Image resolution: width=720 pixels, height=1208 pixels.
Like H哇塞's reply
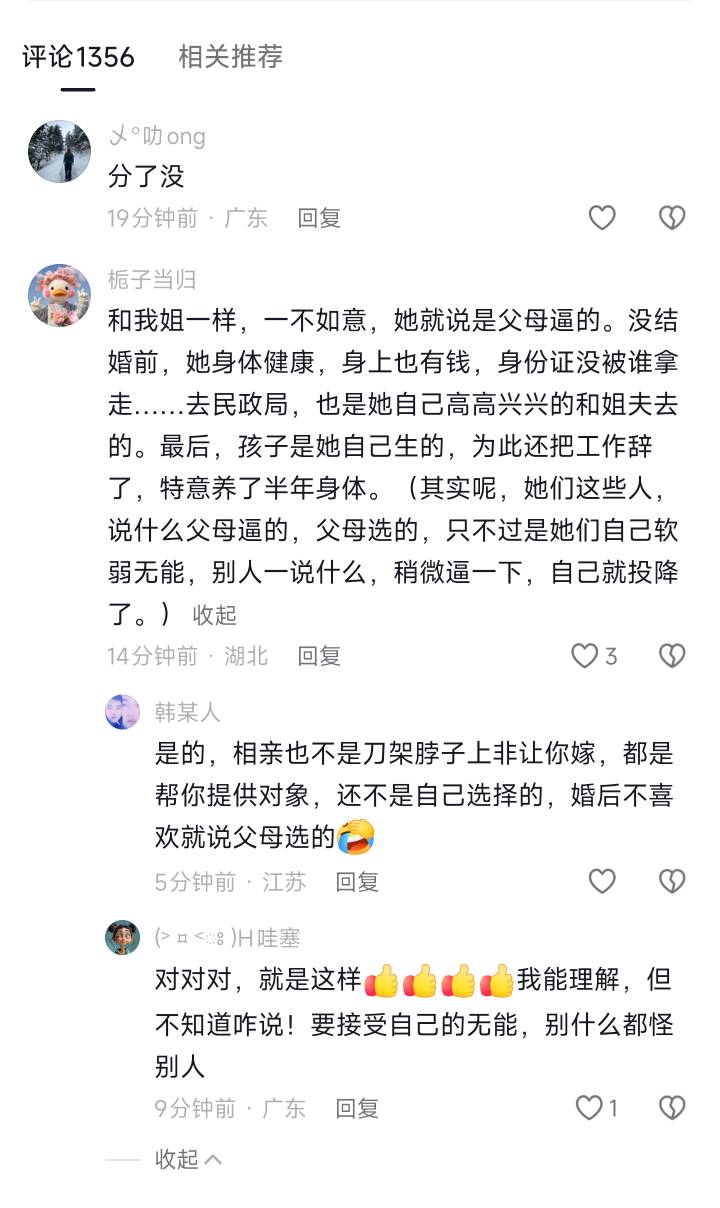click(589, 1108)
